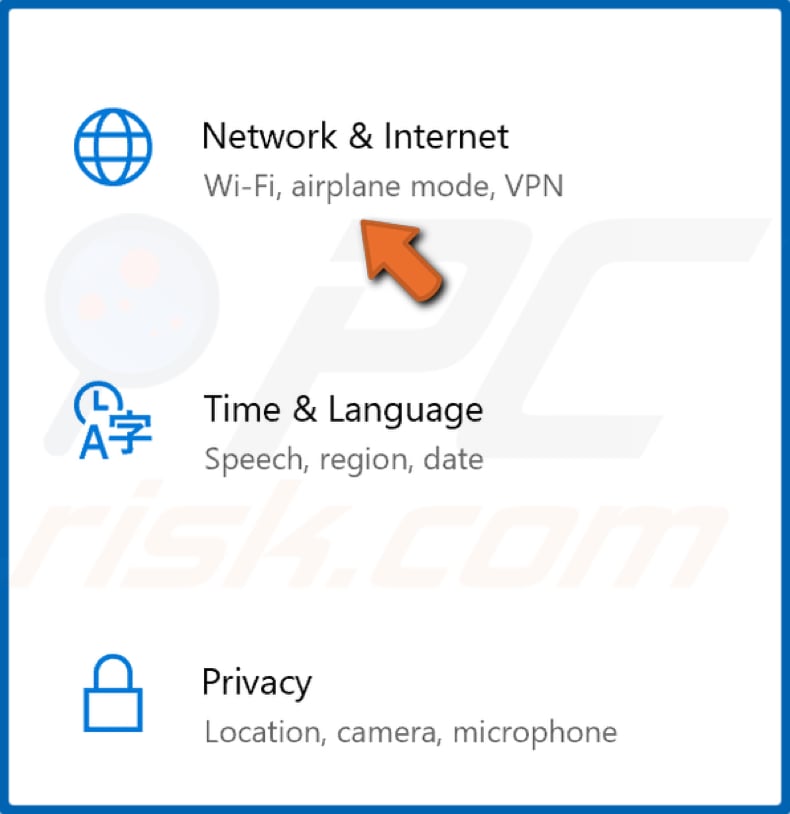Click the VPN text in the subtitle
Image resolution: width=790 pixels, height=814 pixels.
coord(533,186)
